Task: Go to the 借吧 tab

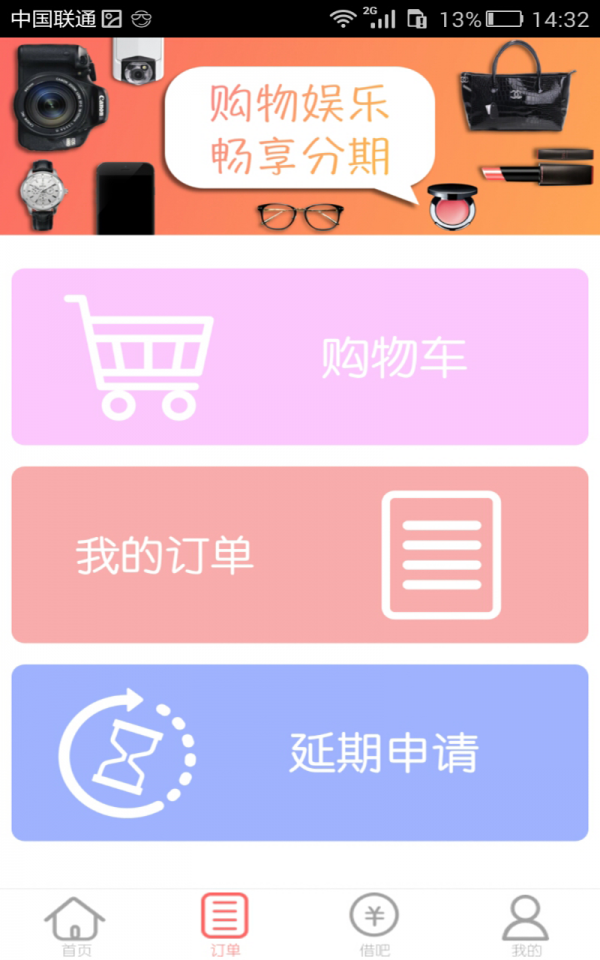Action: click(x=374, y=925)
